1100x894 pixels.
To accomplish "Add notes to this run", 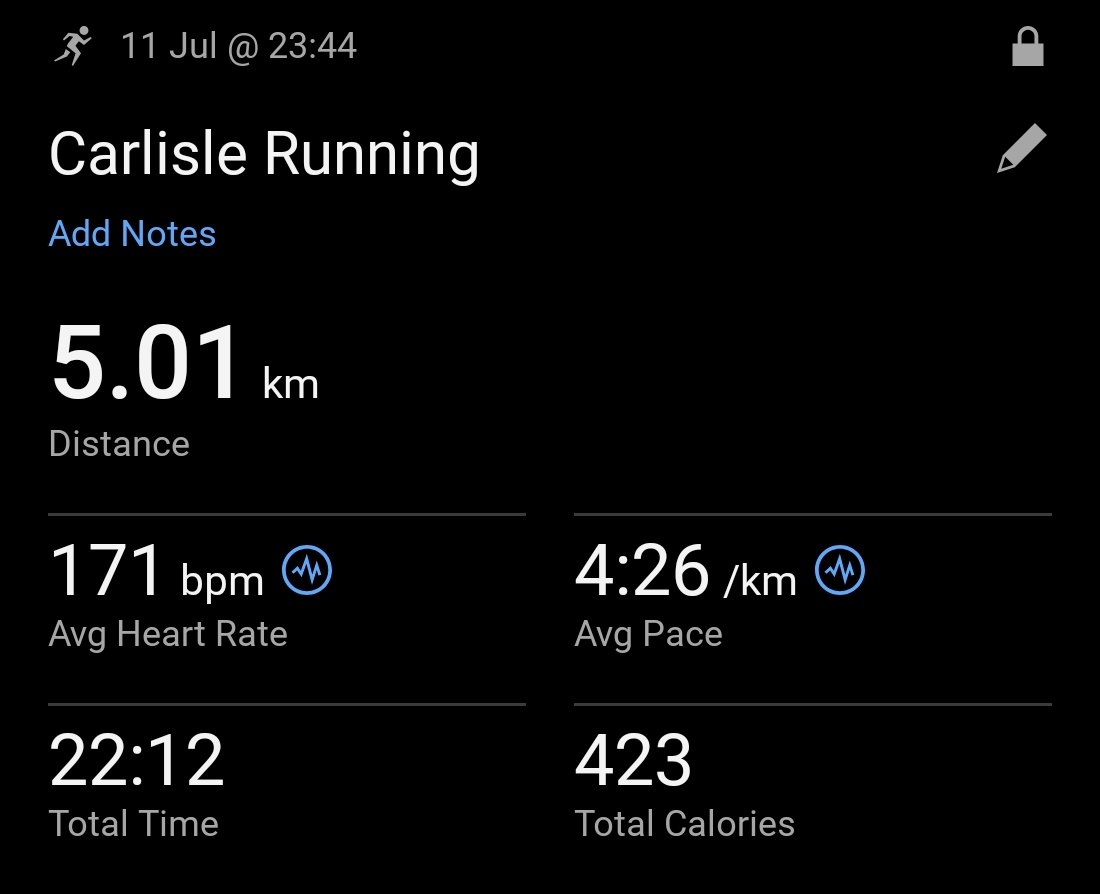I will tap(132, 234).
